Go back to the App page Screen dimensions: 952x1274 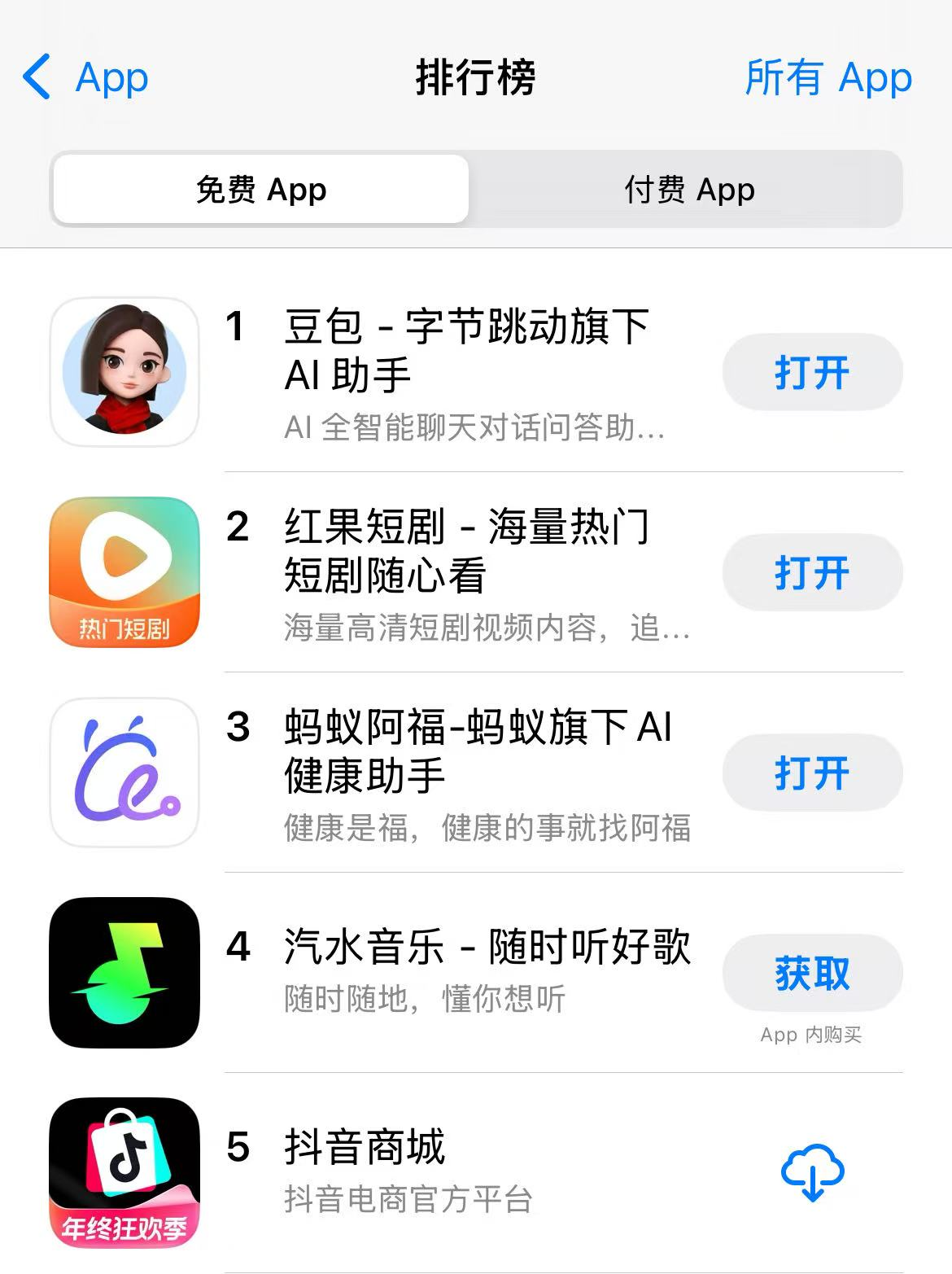(85, 78)
